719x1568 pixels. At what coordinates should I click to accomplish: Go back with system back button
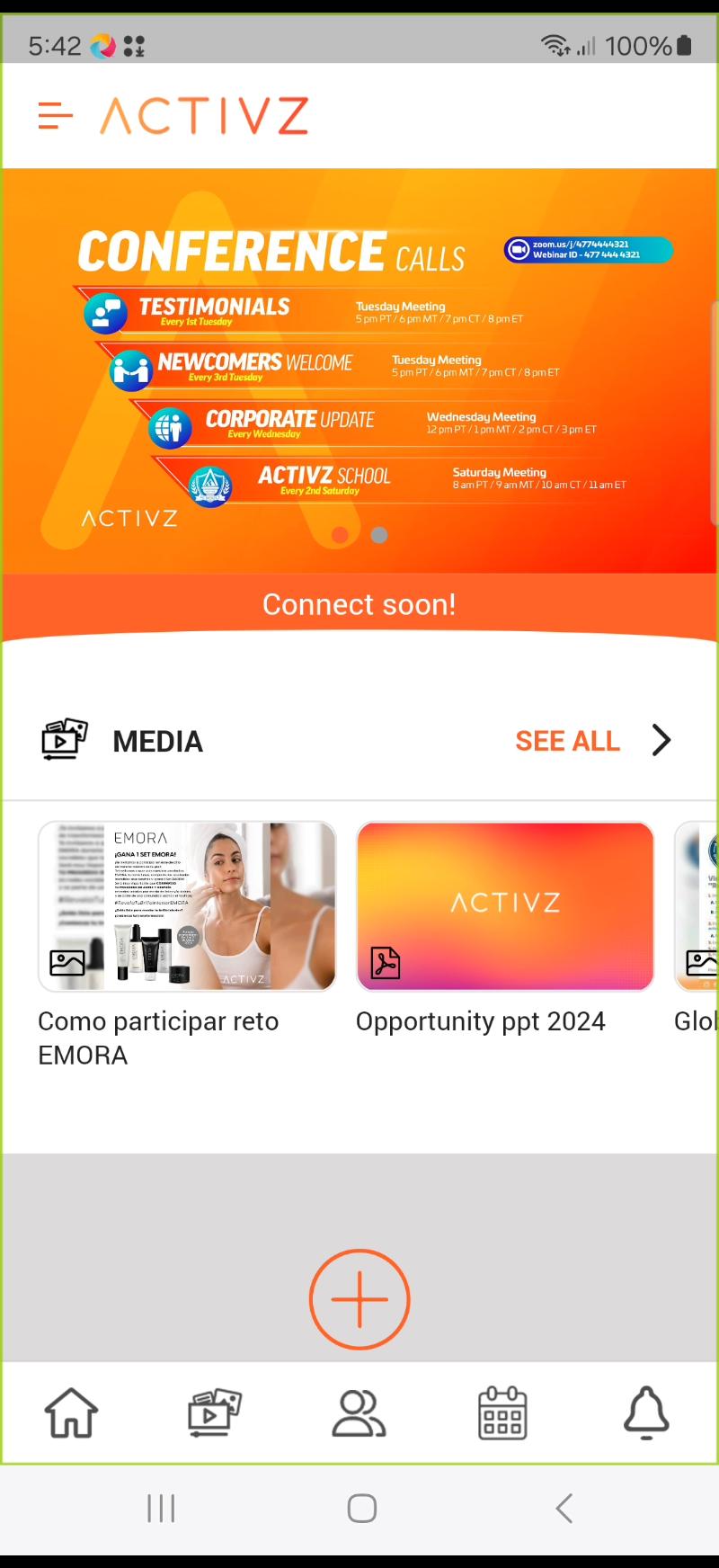point(564,1508)
